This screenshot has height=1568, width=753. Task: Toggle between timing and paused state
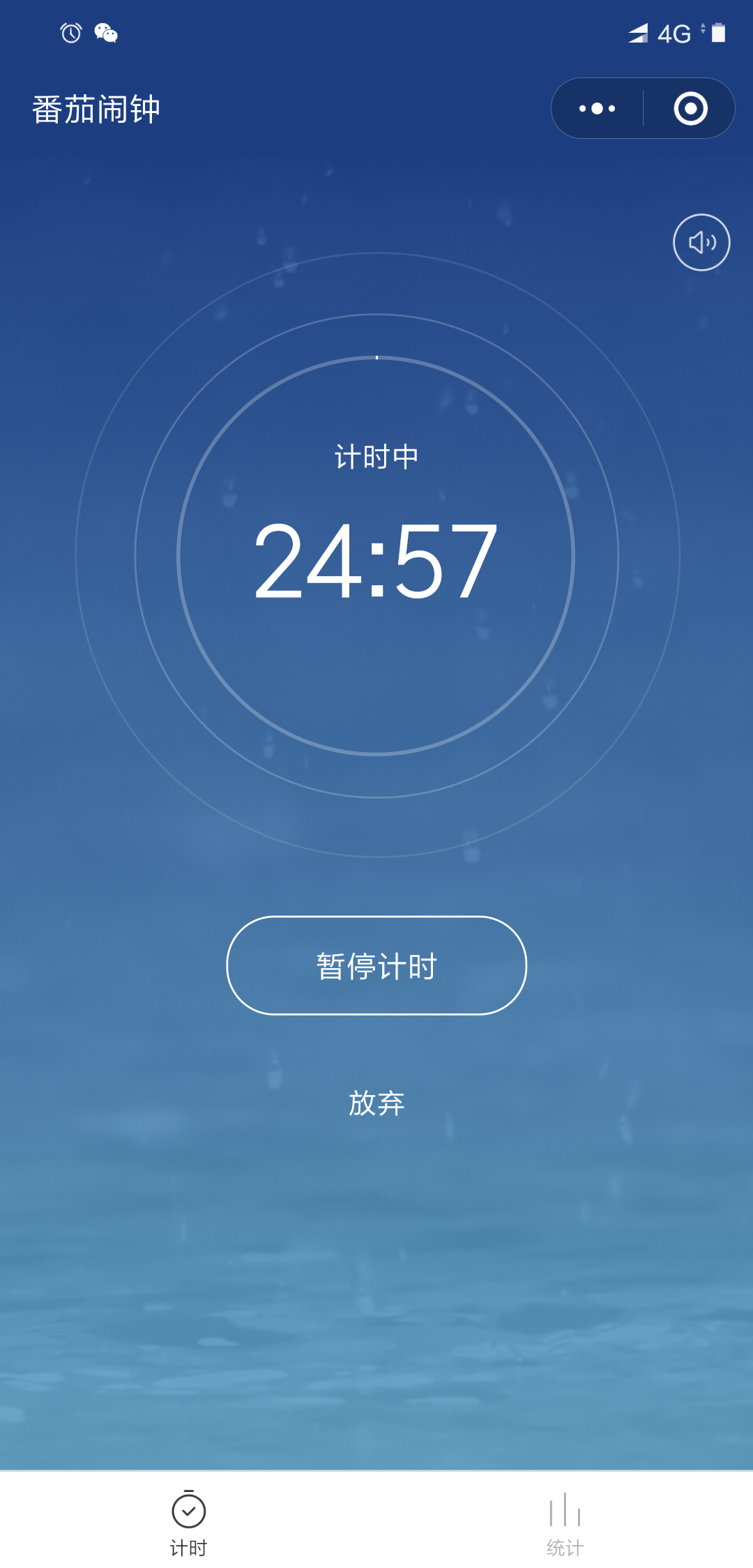[376, 966]
